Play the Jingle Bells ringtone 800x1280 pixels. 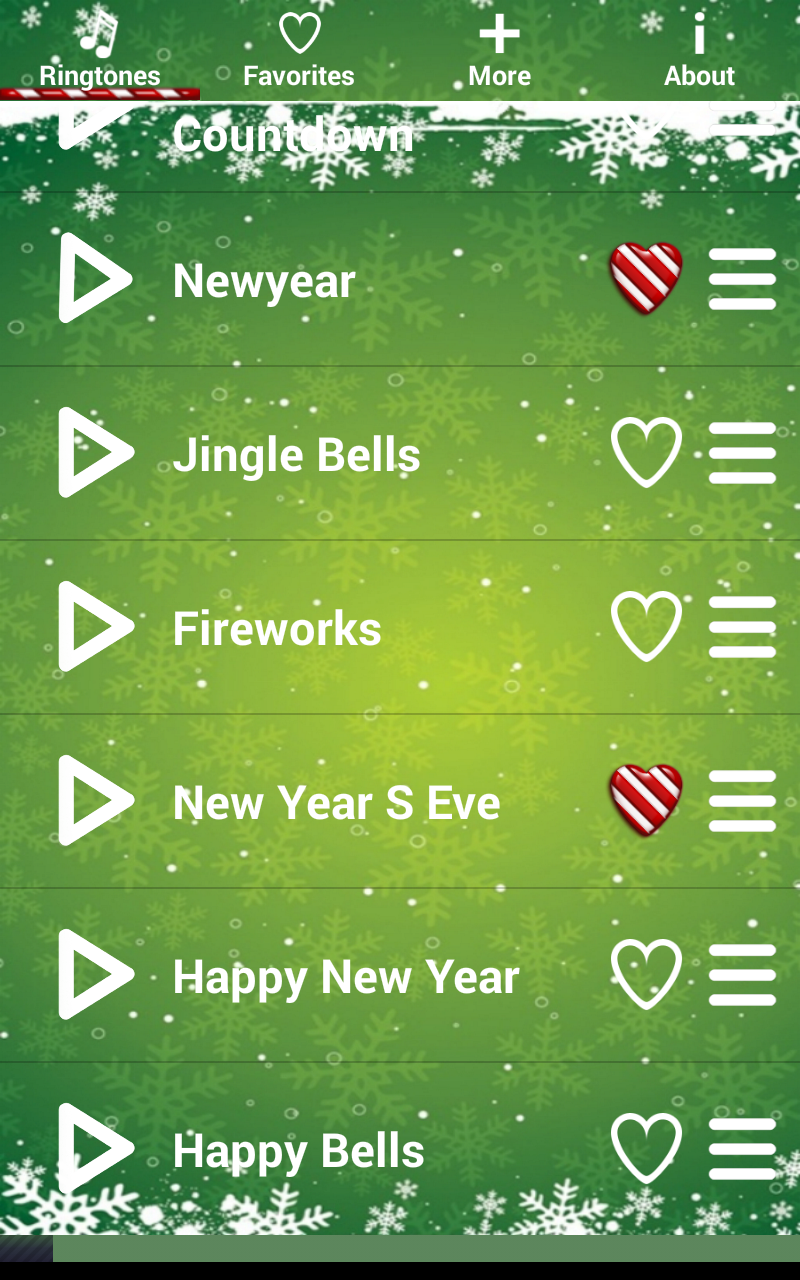(95, 452)
